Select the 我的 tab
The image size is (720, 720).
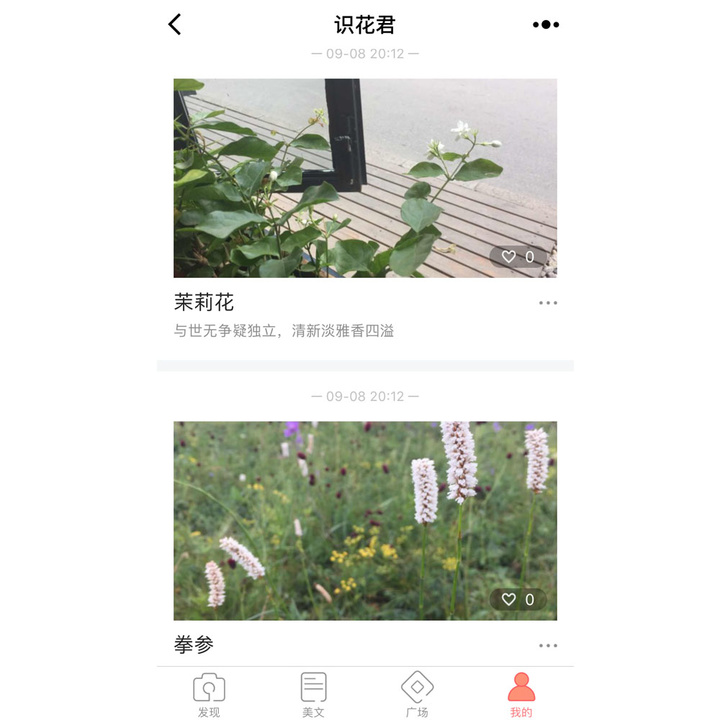point(521,695)
